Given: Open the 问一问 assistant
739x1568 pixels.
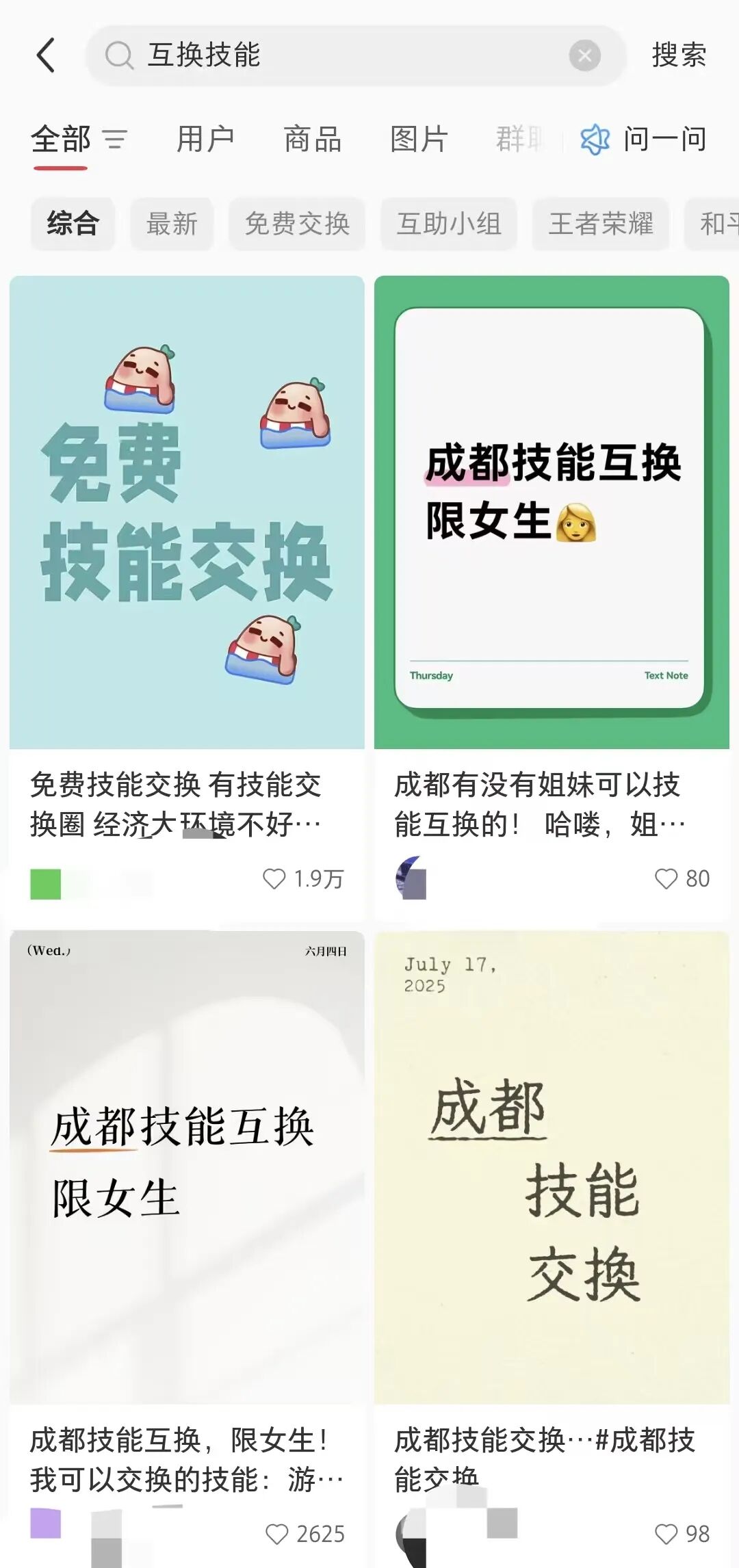Looking at the screenshot, I should 643,140.
